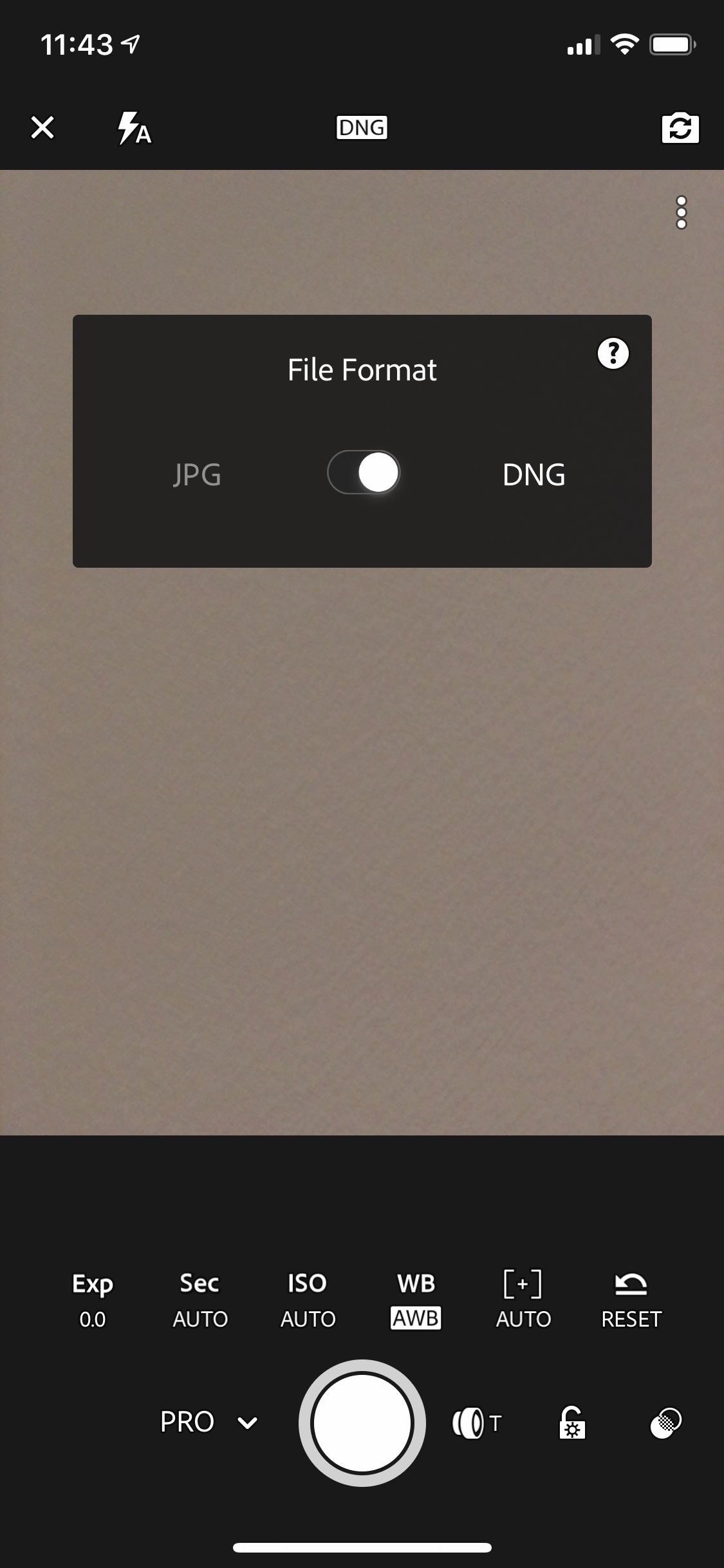Change the auto flash setting
Screen dimensions: 724x1568
click(x=134, y=128)
